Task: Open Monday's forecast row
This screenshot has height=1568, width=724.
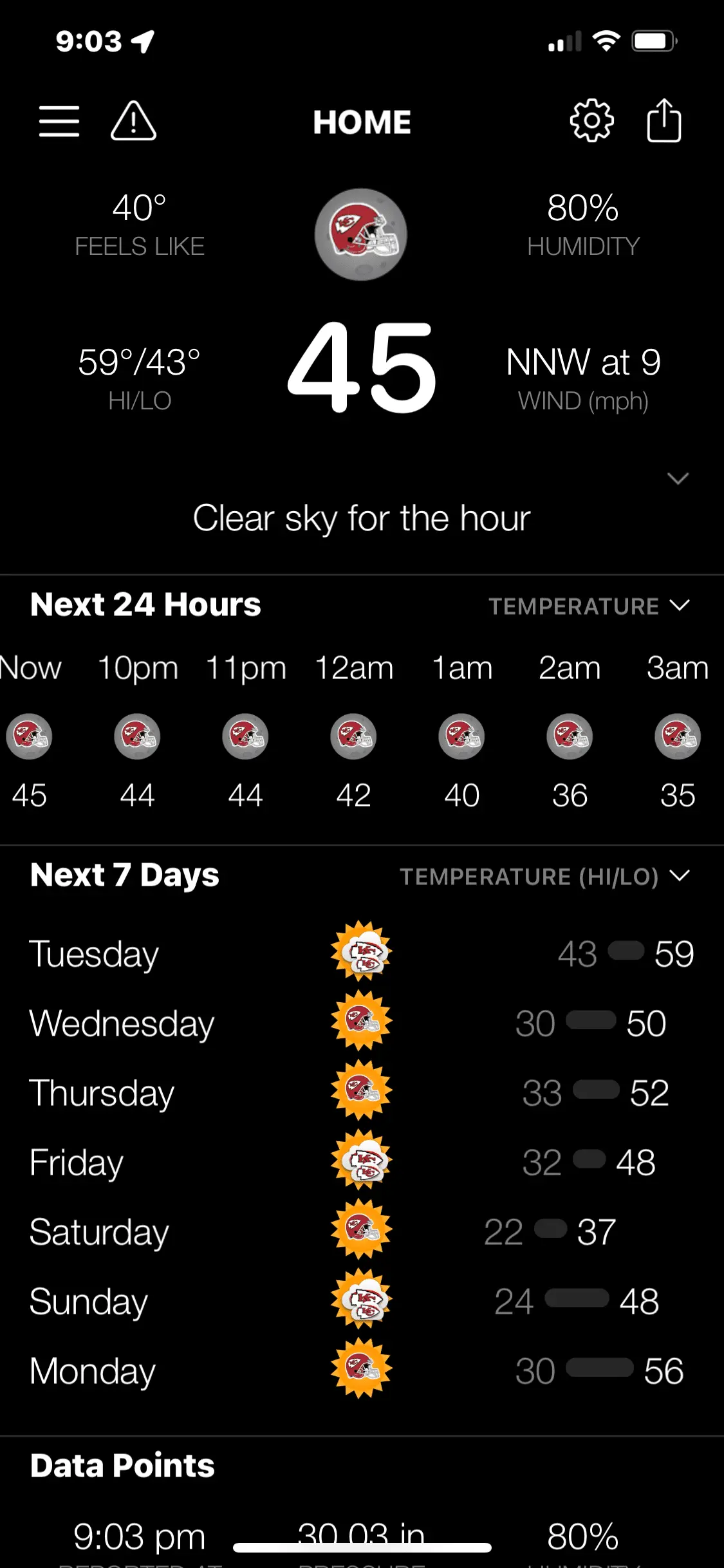Action: (x=362, y=1370)
